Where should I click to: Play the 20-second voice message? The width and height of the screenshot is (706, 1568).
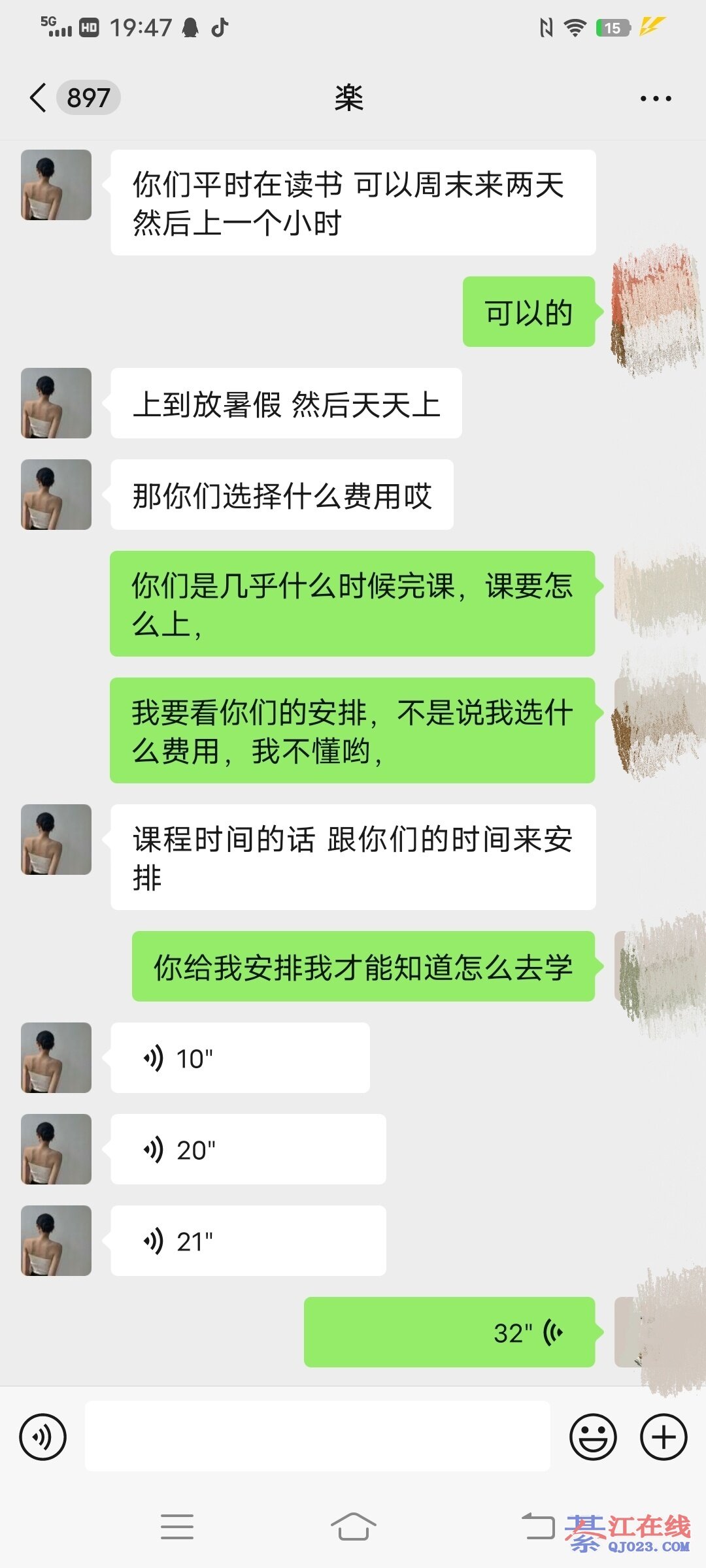click(248, 1149)
